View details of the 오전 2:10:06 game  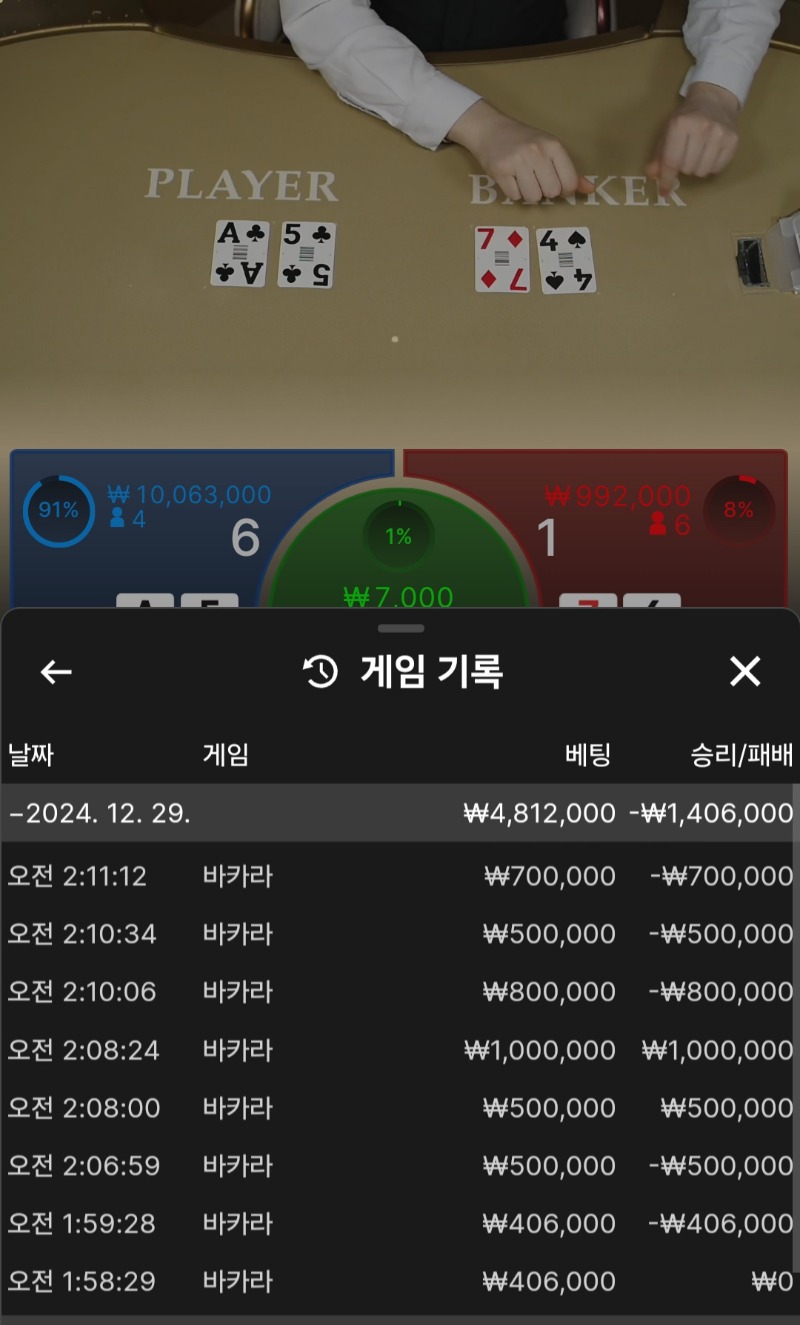(x=400, y=992)
